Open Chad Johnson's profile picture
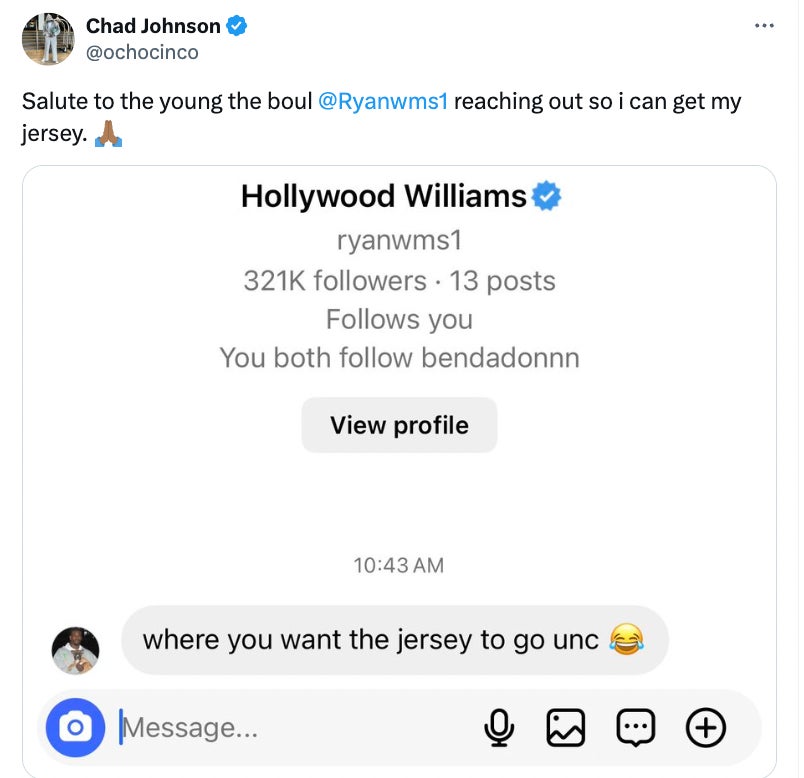 point(48,40)
